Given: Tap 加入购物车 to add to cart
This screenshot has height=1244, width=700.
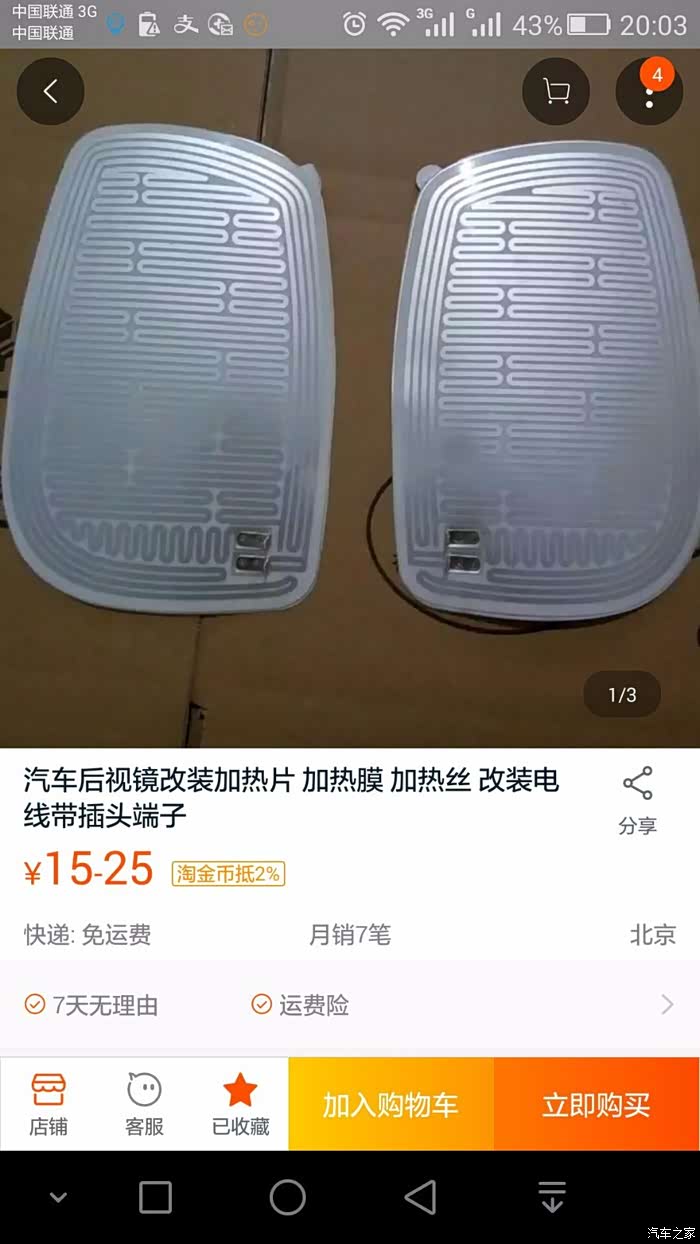Looking at the screenshot, I should [x=391, y=1104].
